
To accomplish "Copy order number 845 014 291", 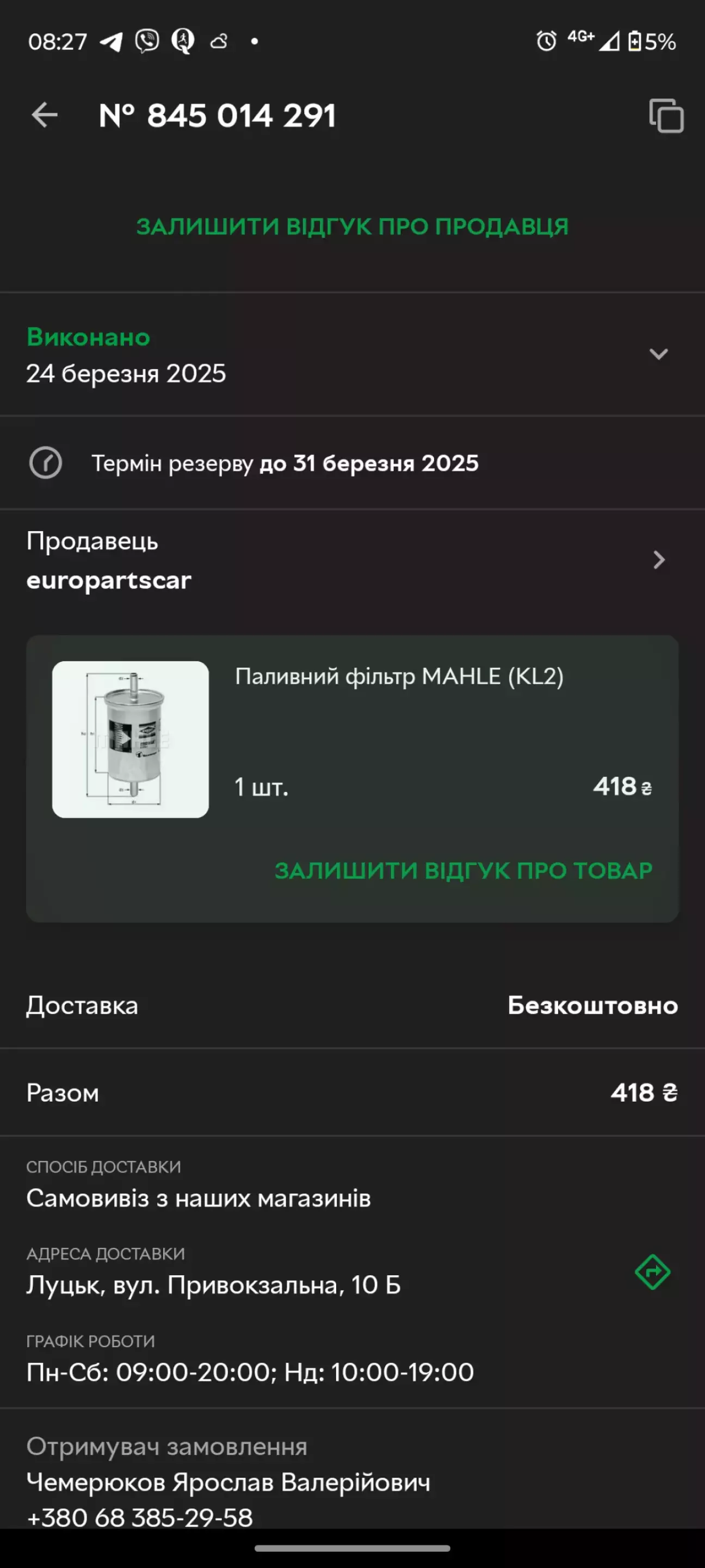I will 666,115.
